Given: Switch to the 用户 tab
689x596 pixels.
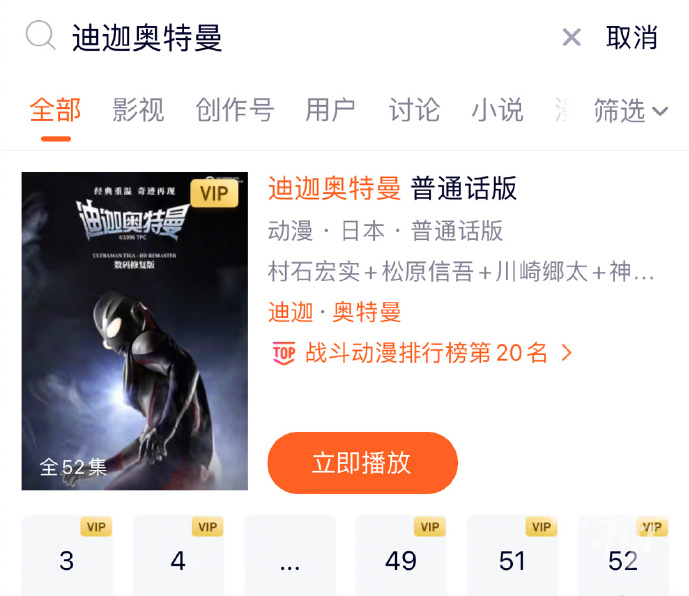Looking at the screenshot, I should click(330, 110).
